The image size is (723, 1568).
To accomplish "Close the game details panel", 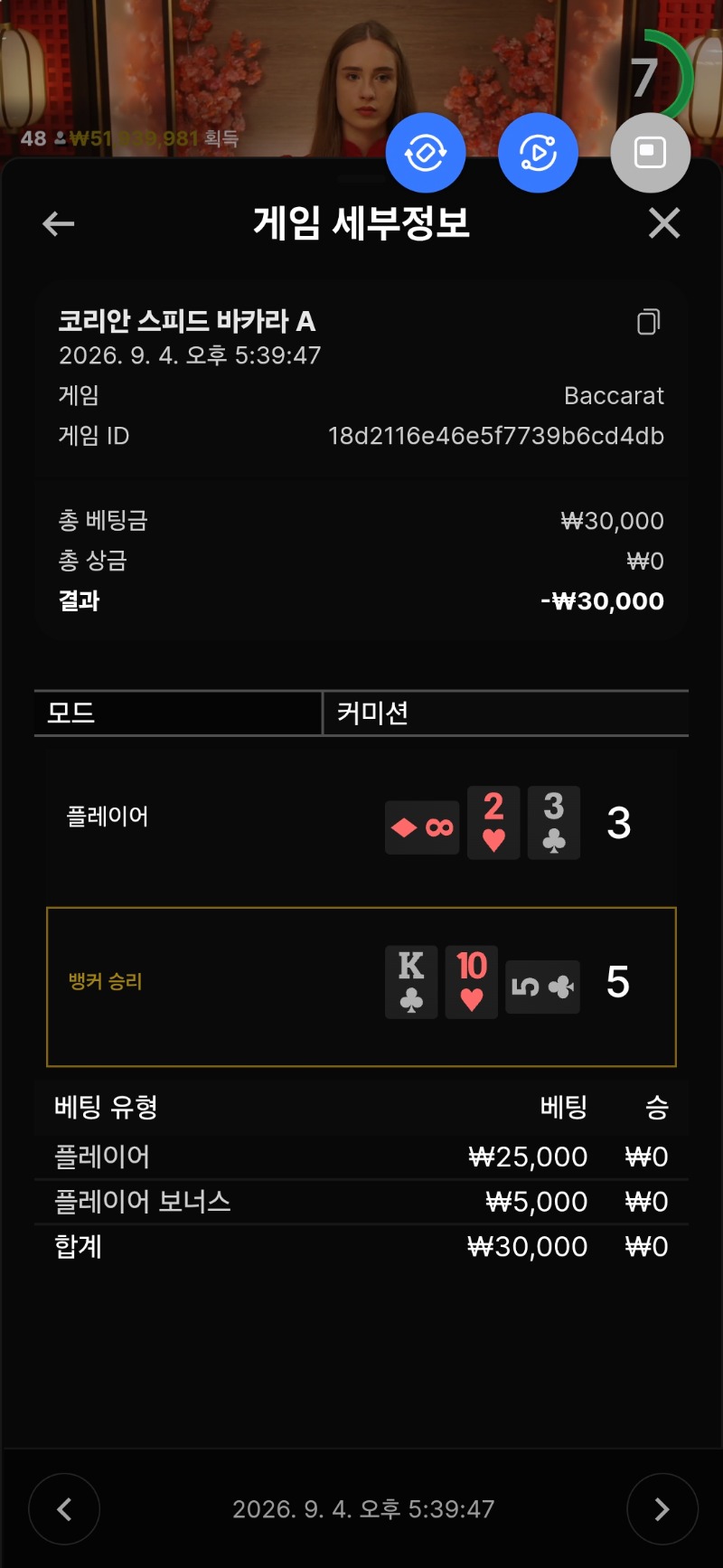I will coord(664,223).
